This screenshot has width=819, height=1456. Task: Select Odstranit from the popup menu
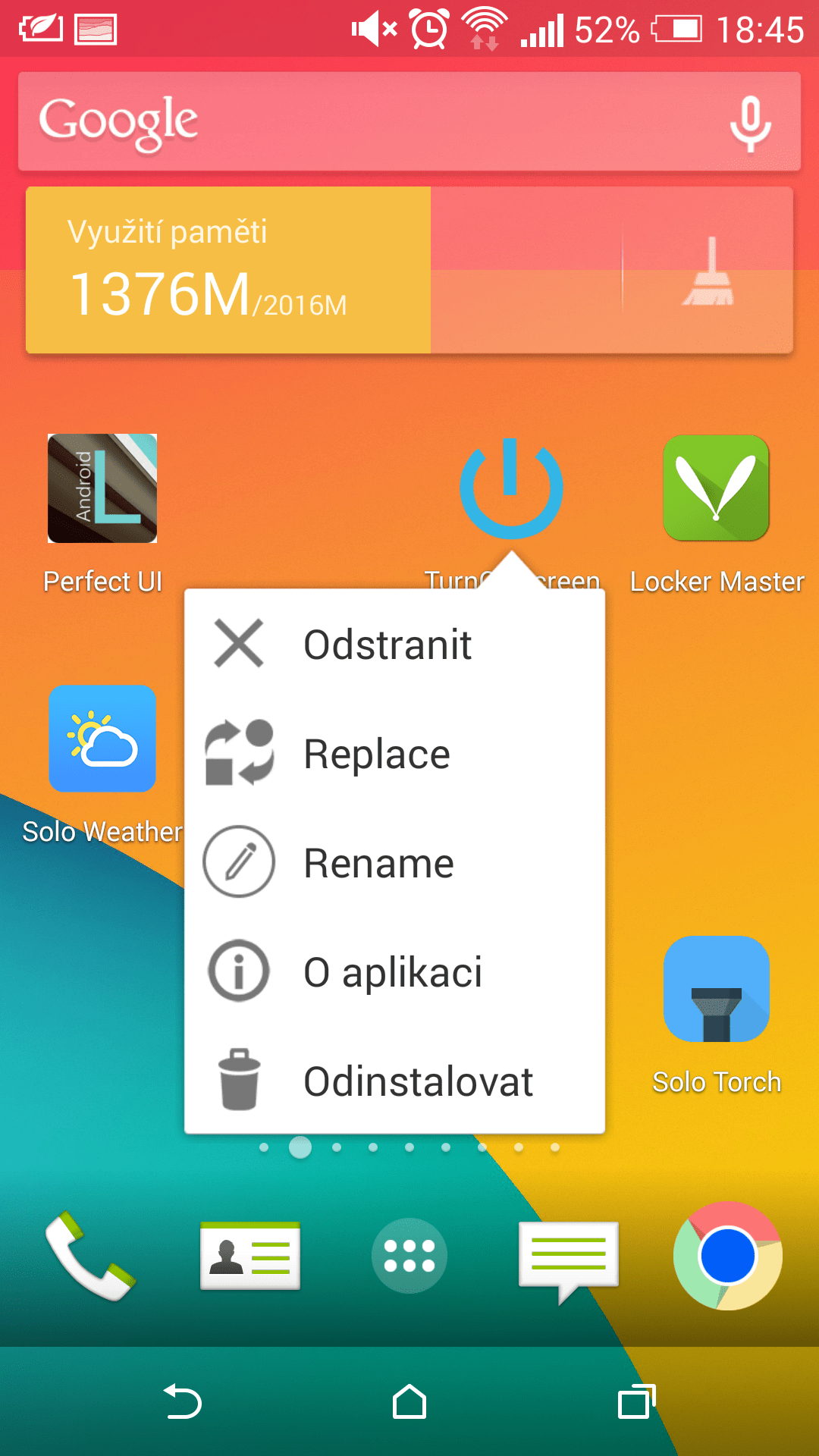pyautogui.click(x=394, y=645)
